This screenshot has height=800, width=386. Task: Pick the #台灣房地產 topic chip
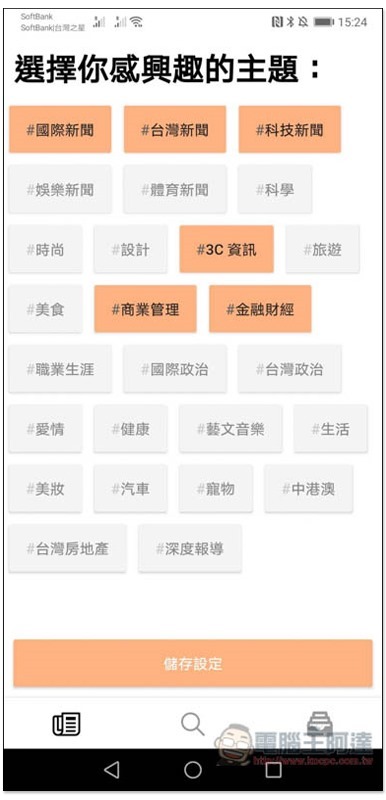pyautogui.click(x=67, y=548)
